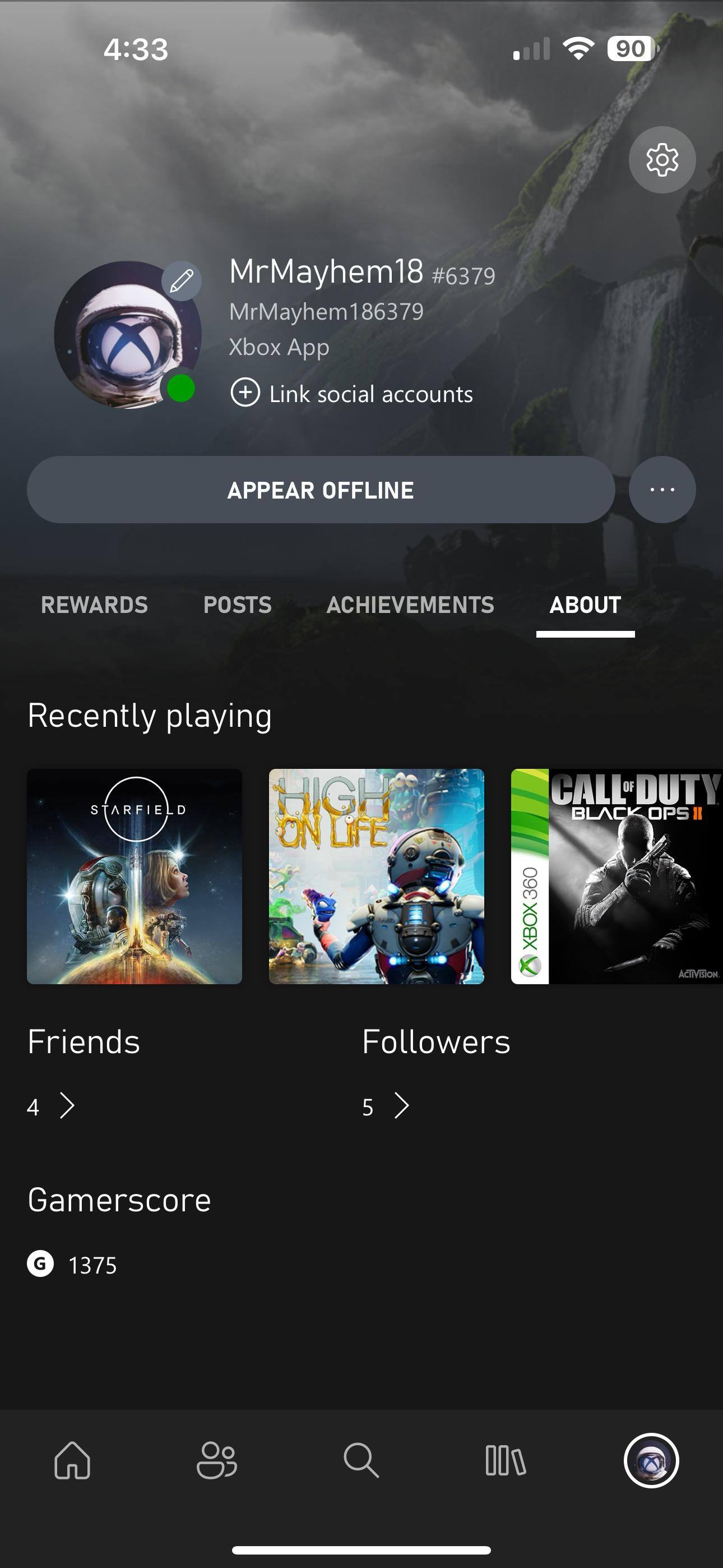Tap the APPEAR OFFLINE button
Image resolution: width=723 pixels, height=1568 pixels.
coord(321,490)
